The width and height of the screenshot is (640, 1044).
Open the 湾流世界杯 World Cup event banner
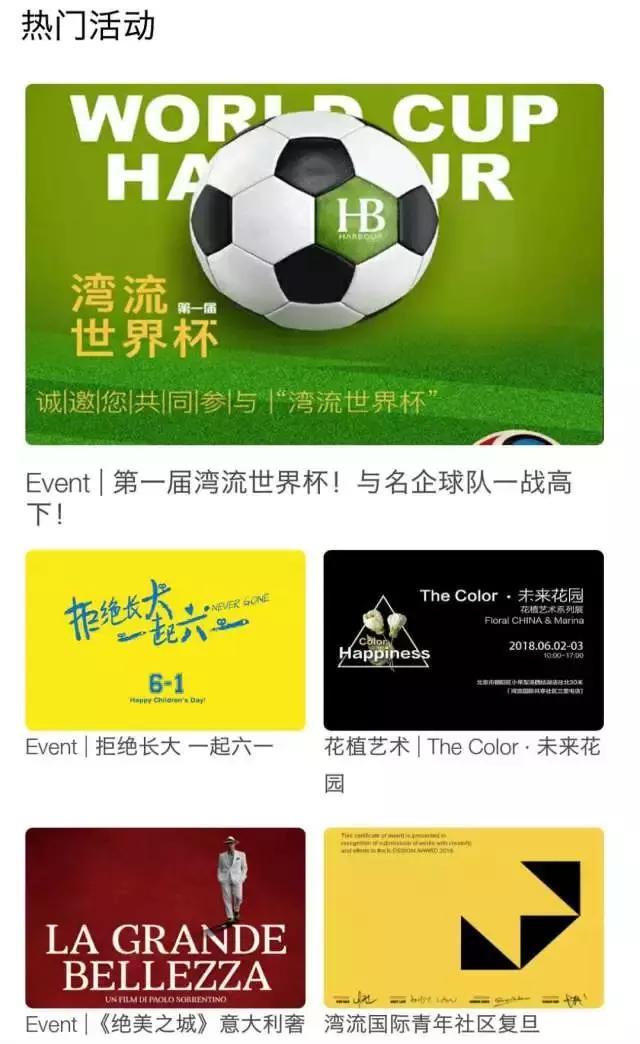314,264
